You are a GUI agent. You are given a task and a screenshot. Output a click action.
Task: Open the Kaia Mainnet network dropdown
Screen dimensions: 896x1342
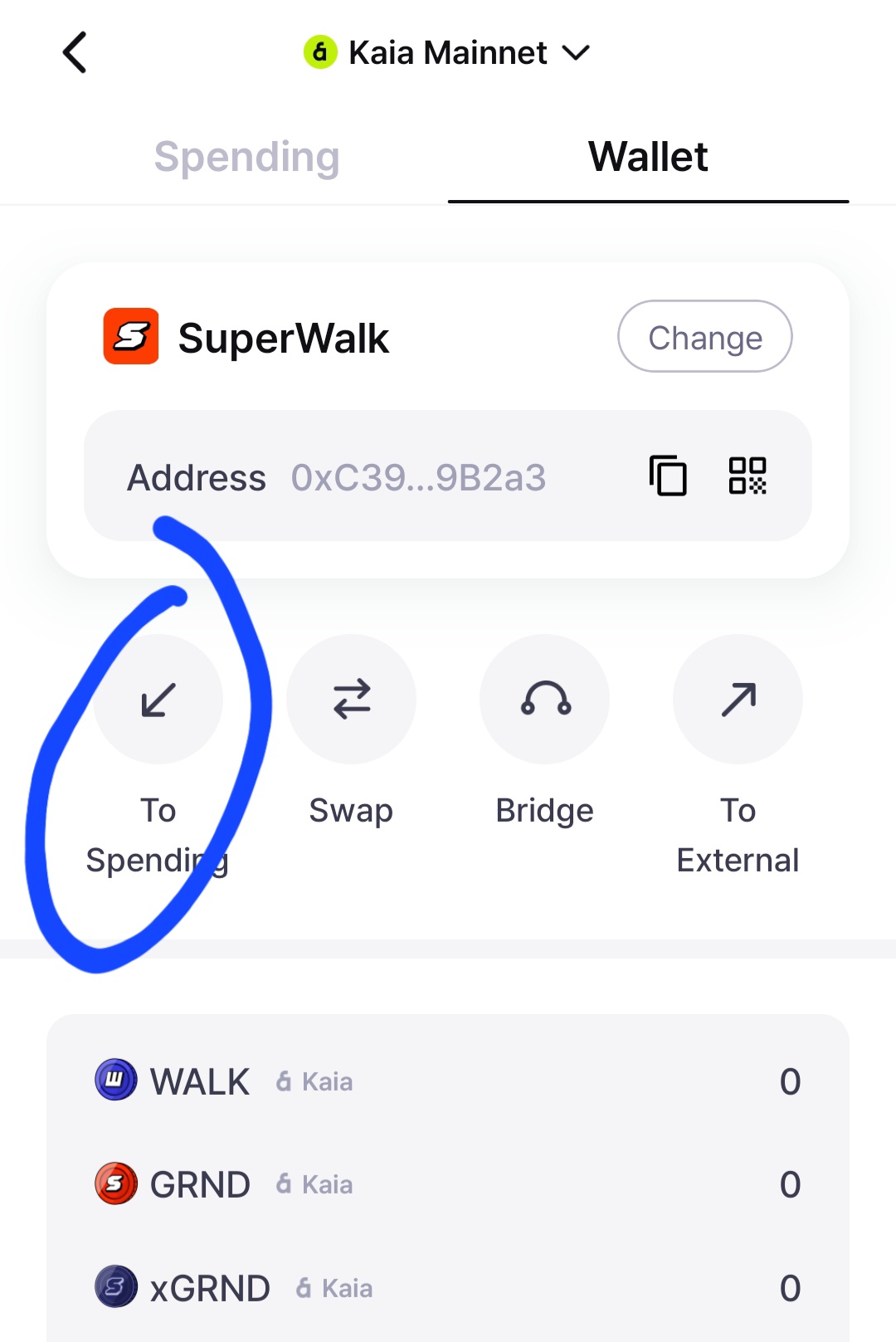click(448, 53)
